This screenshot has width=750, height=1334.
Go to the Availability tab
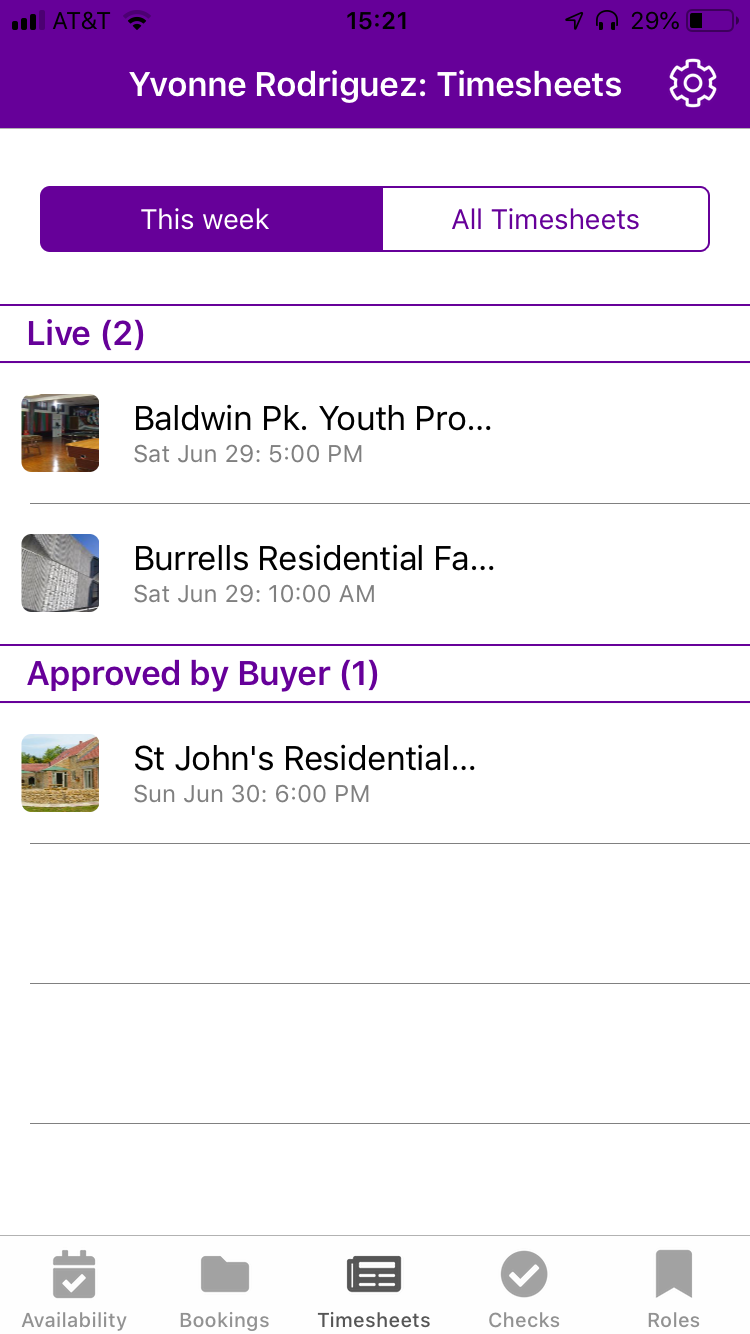point(74,1288)
